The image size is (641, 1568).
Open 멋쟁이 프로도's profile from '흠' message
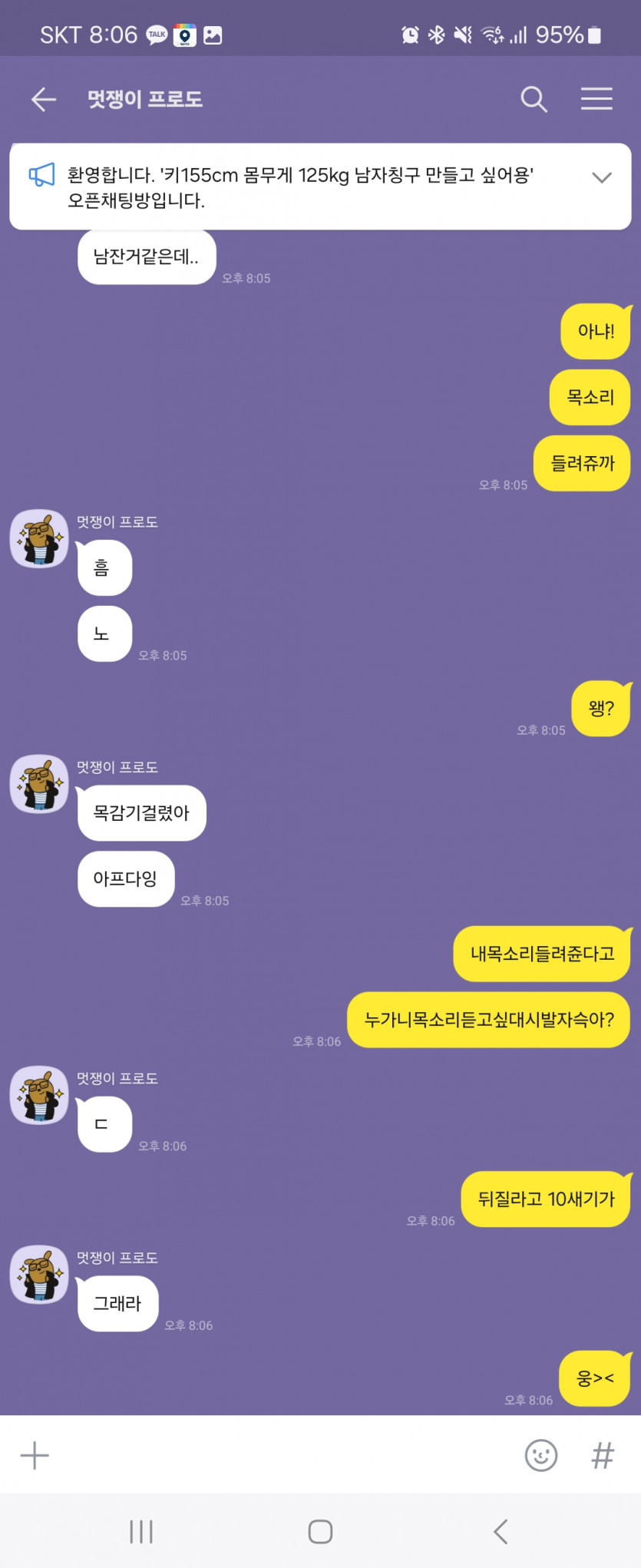coord(39,538)
